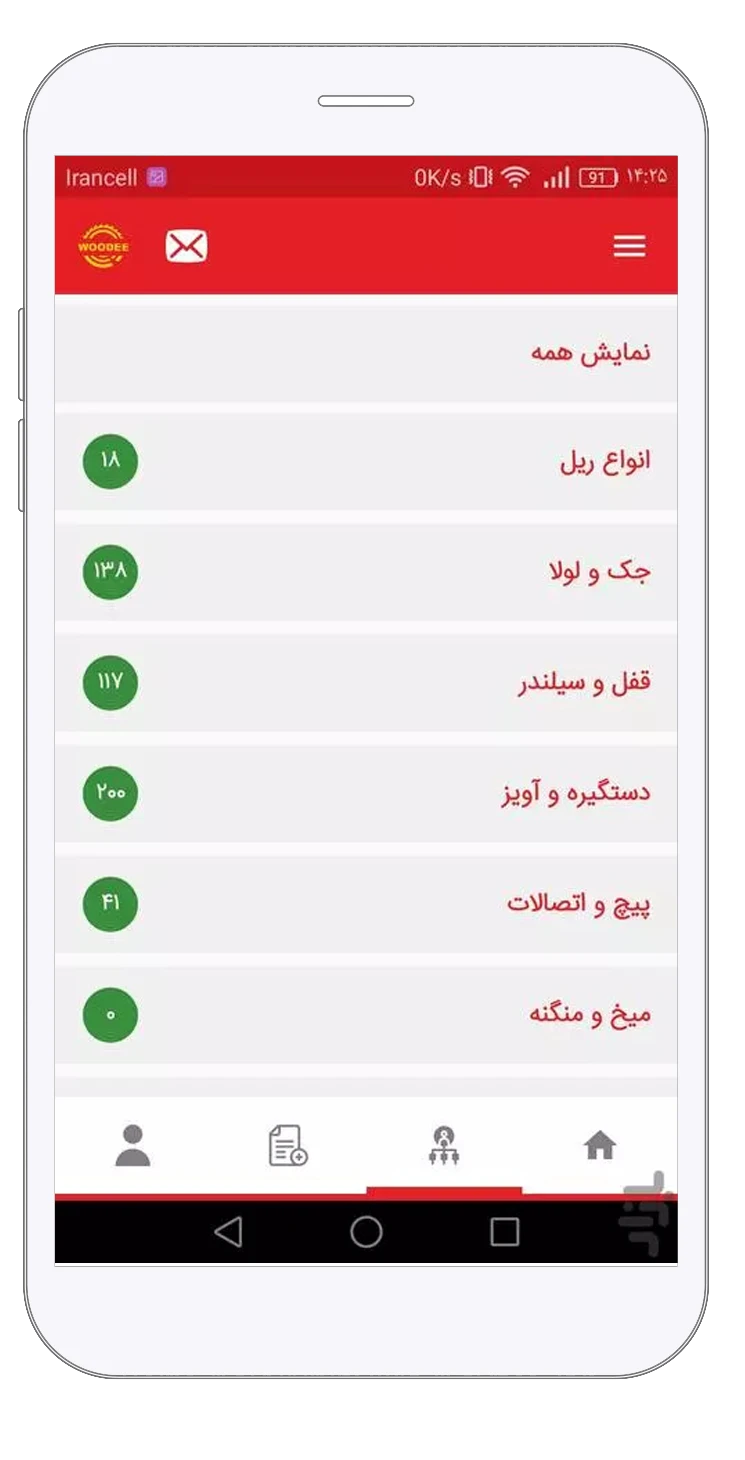Open the قفل و سیلندر category
Viewport: 745px width, 1460px height.
point(366,683)
